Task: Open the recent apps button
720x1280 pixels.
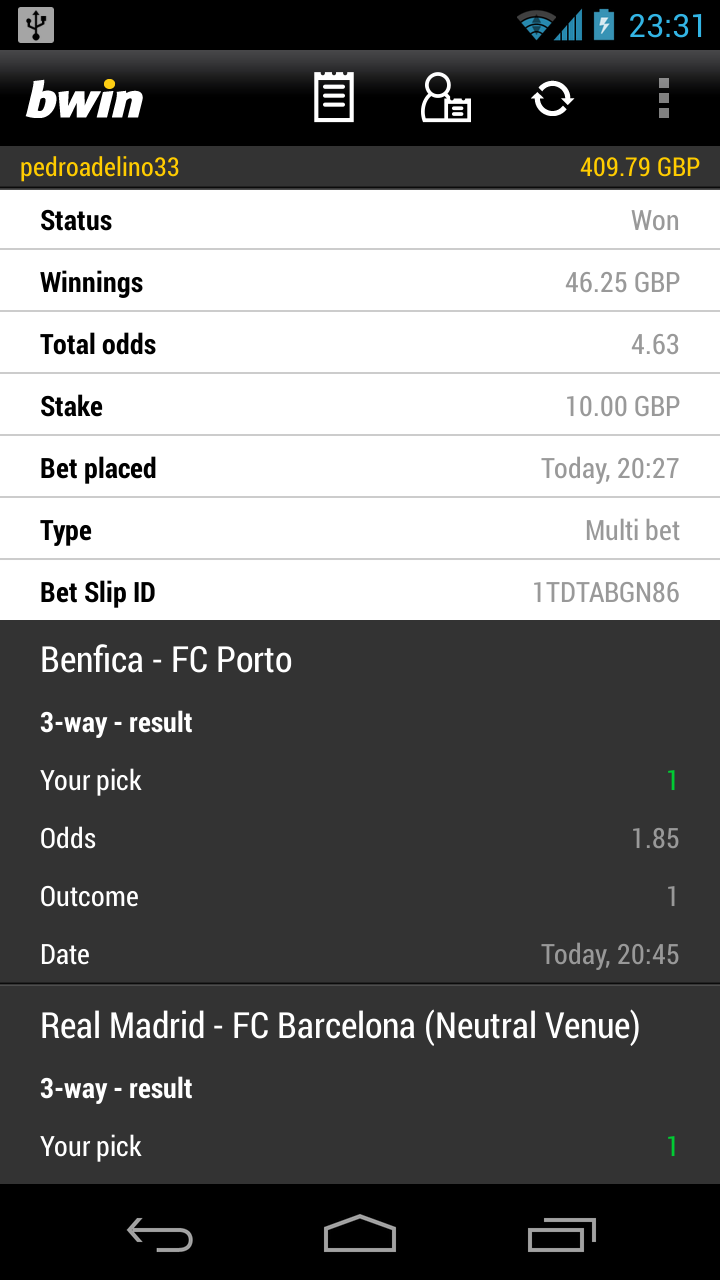Action: click(561, 1235)
